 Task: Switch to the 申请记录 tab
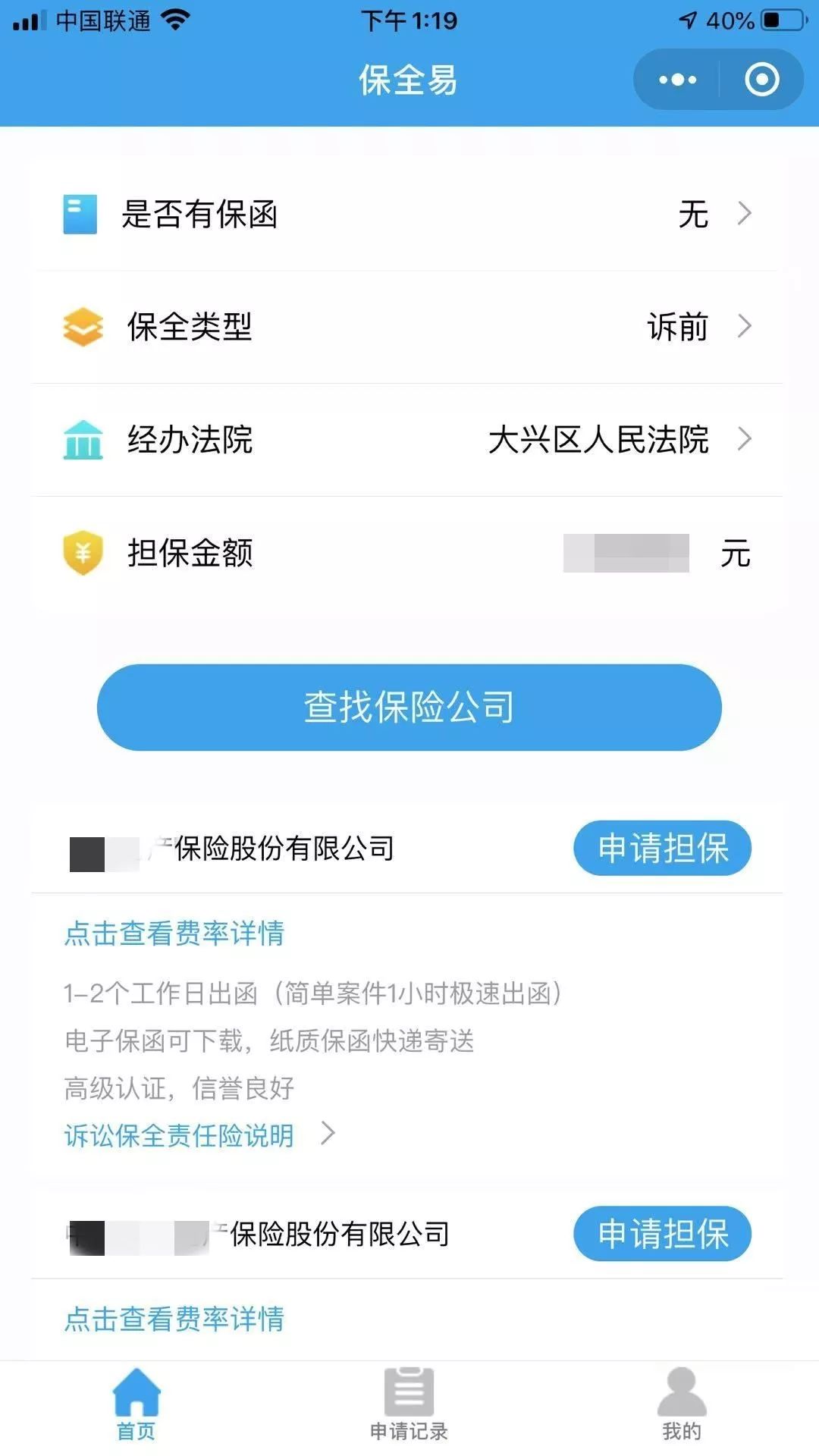click(x=409, y=1405)
